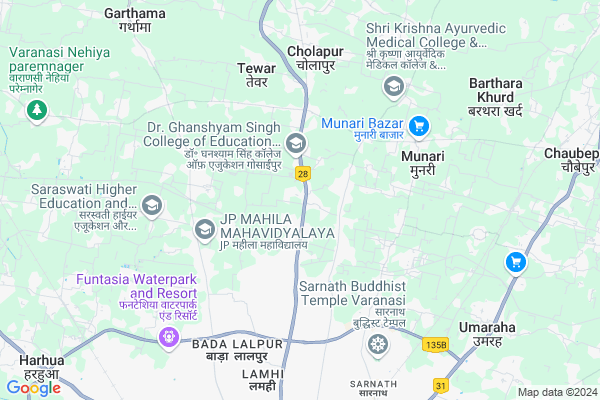Screen dimensions: 600x400
Task: Open Saraswati Higher Education marker
Action: click(x=152, y=206)
